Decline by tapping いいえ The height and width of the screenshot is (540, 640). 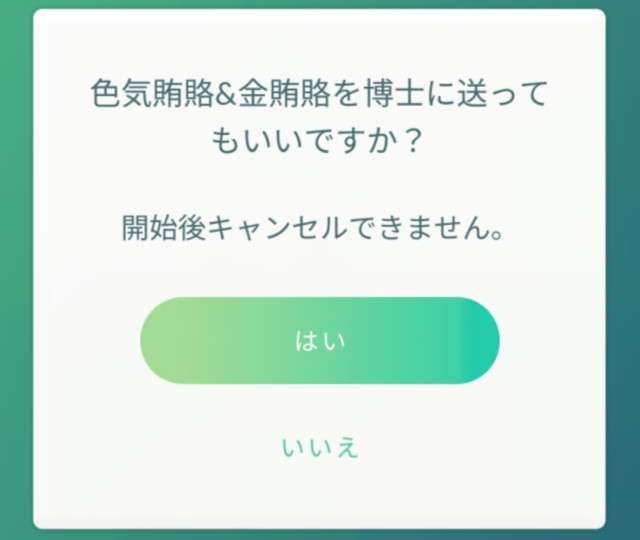(x=319, y=447)
